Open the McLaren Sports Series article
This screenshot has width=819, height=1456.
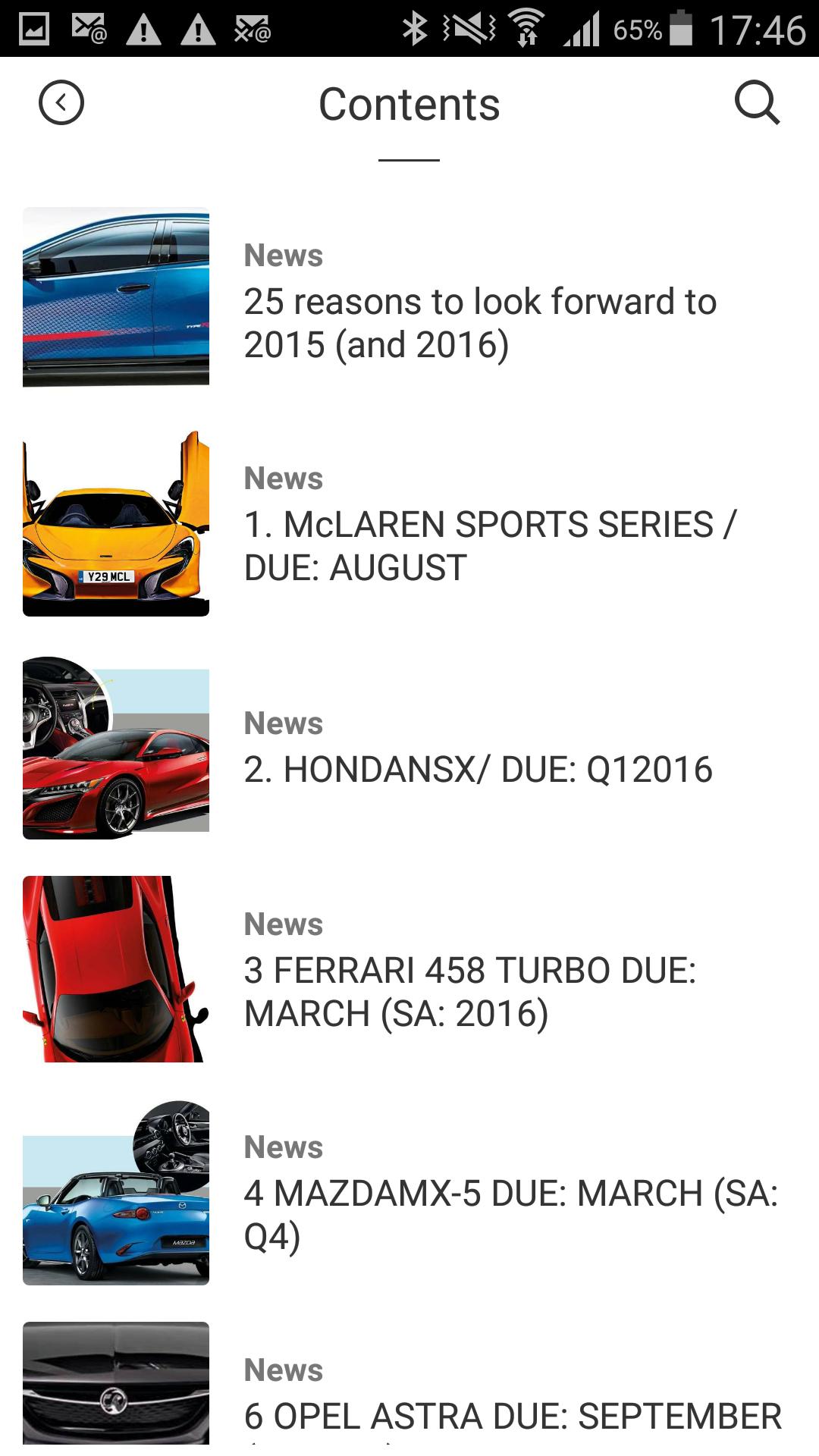tap(493, 542)
